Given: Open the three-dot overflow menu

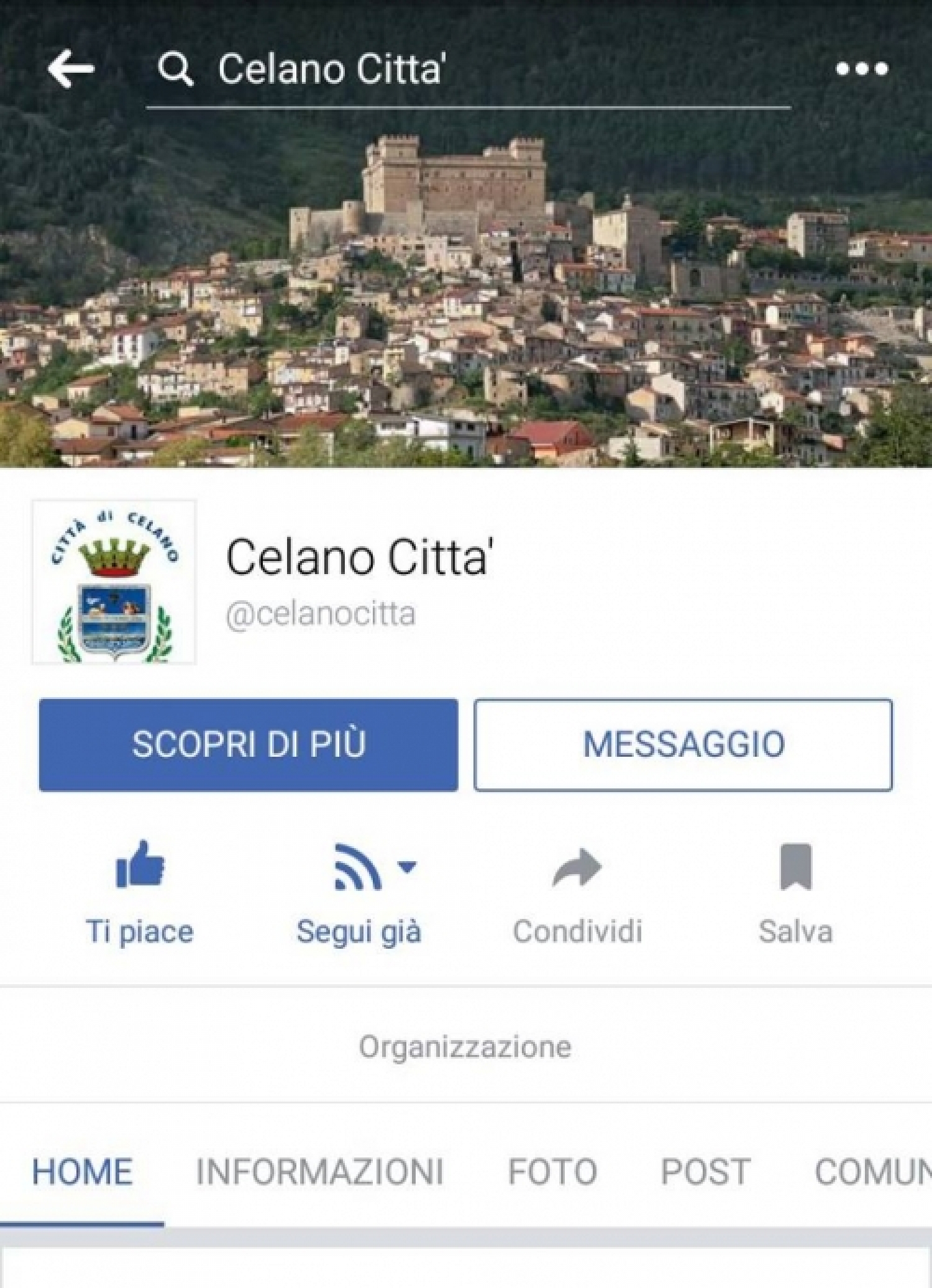Looking at the screenshot, I should [861, 68].
